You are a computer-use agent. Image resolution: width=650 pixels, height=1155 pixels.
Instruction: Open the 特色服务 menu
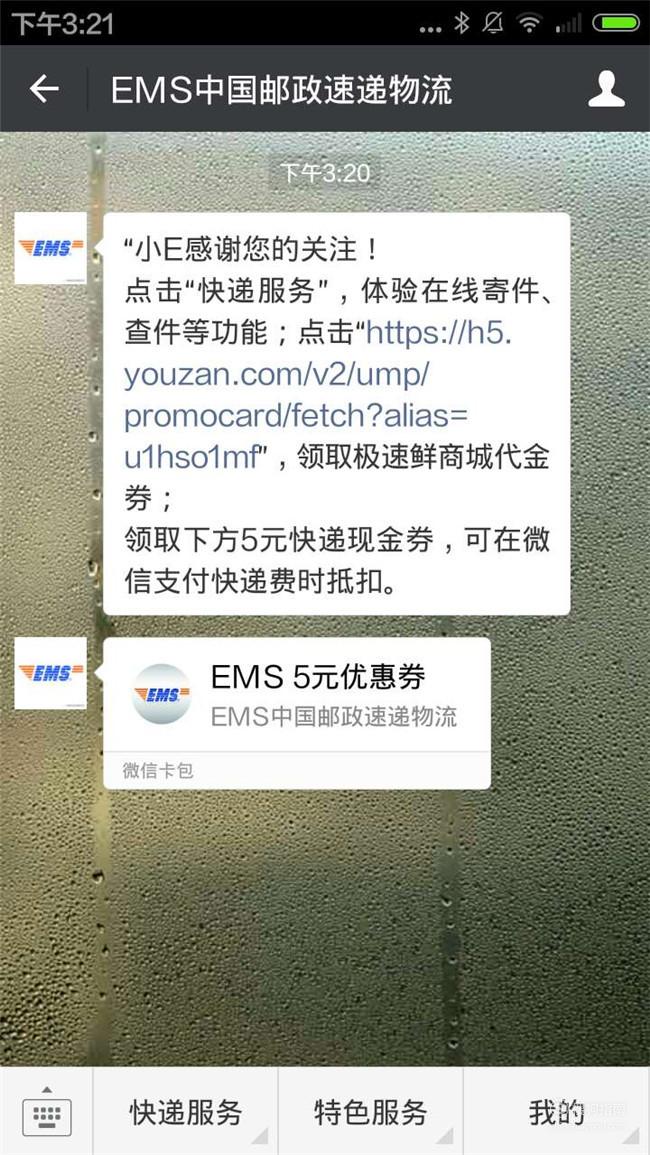pos(371,1112)
